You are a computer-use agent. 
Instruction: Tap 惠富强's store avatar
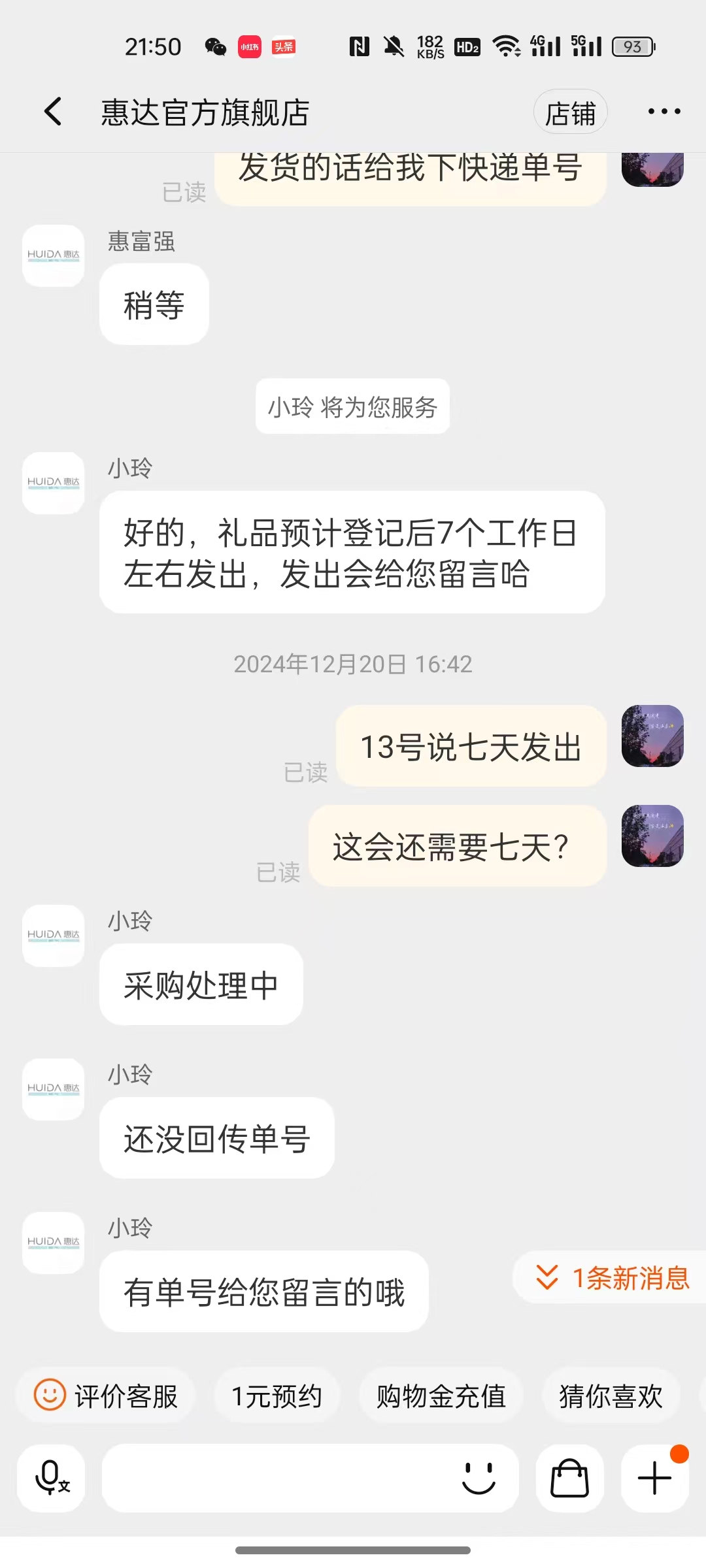click(54, 255)
